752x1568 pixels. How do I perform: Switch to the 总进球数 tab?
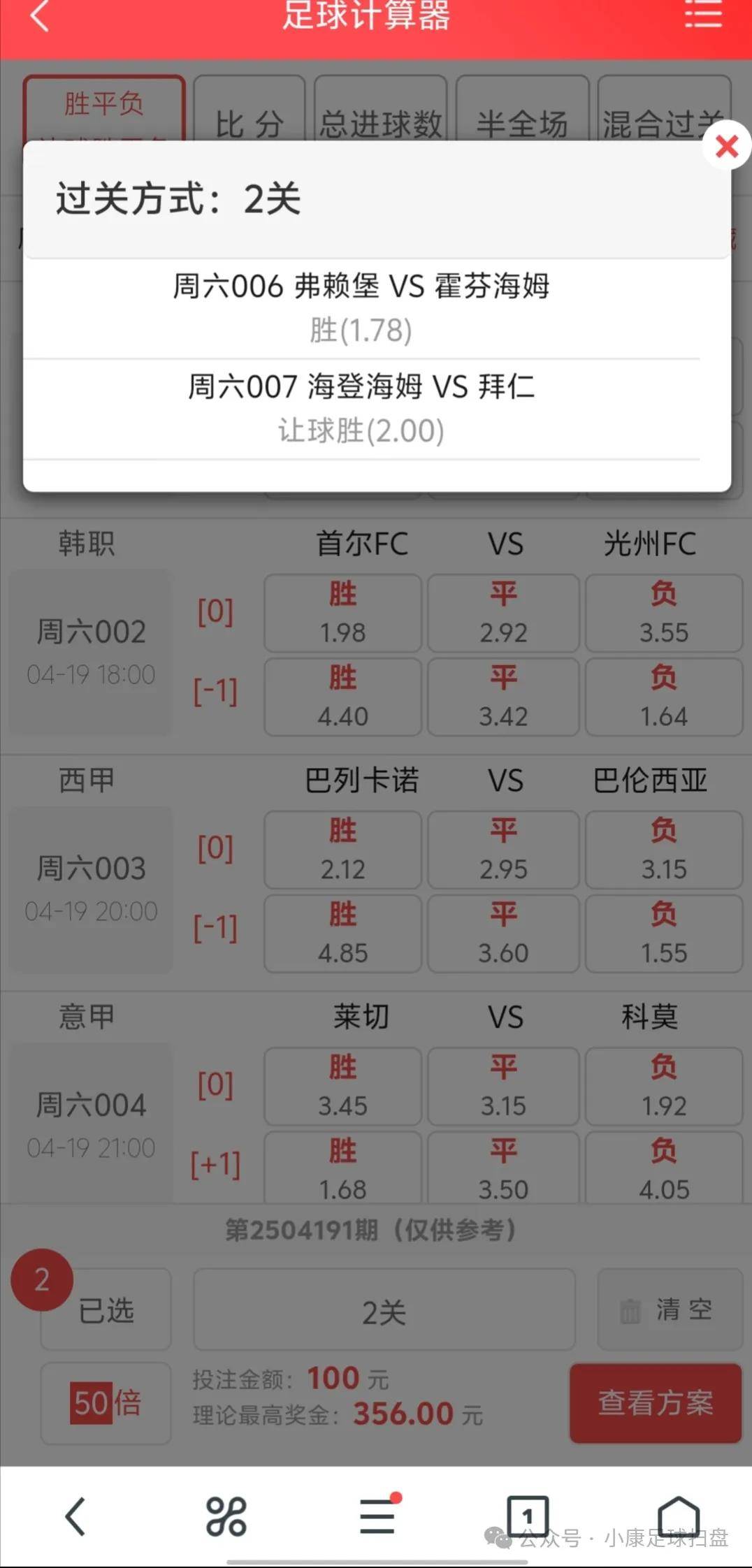pos(379,120)
